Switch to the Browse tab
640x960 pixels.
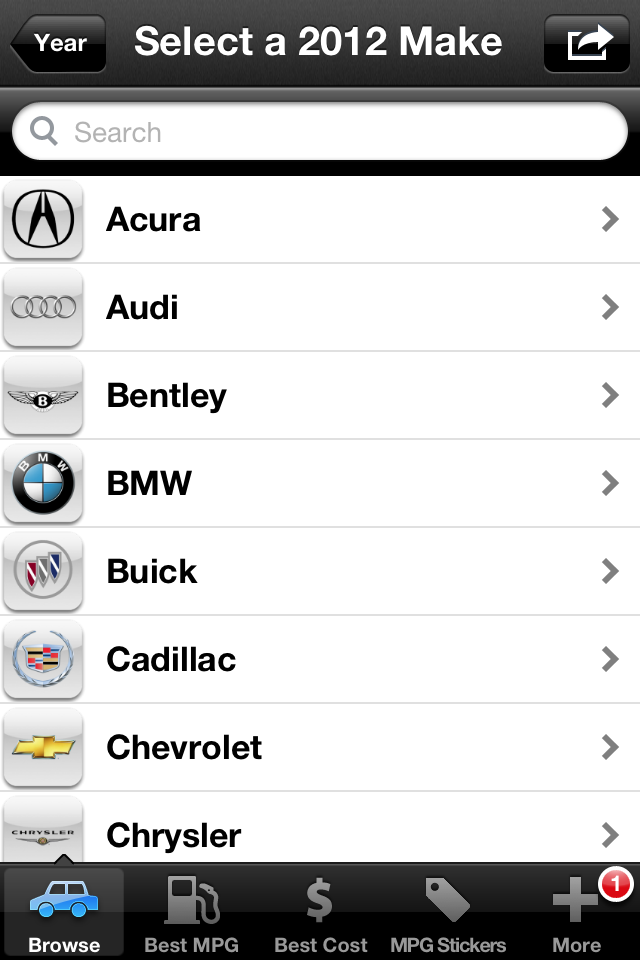[x=64, y=914]
